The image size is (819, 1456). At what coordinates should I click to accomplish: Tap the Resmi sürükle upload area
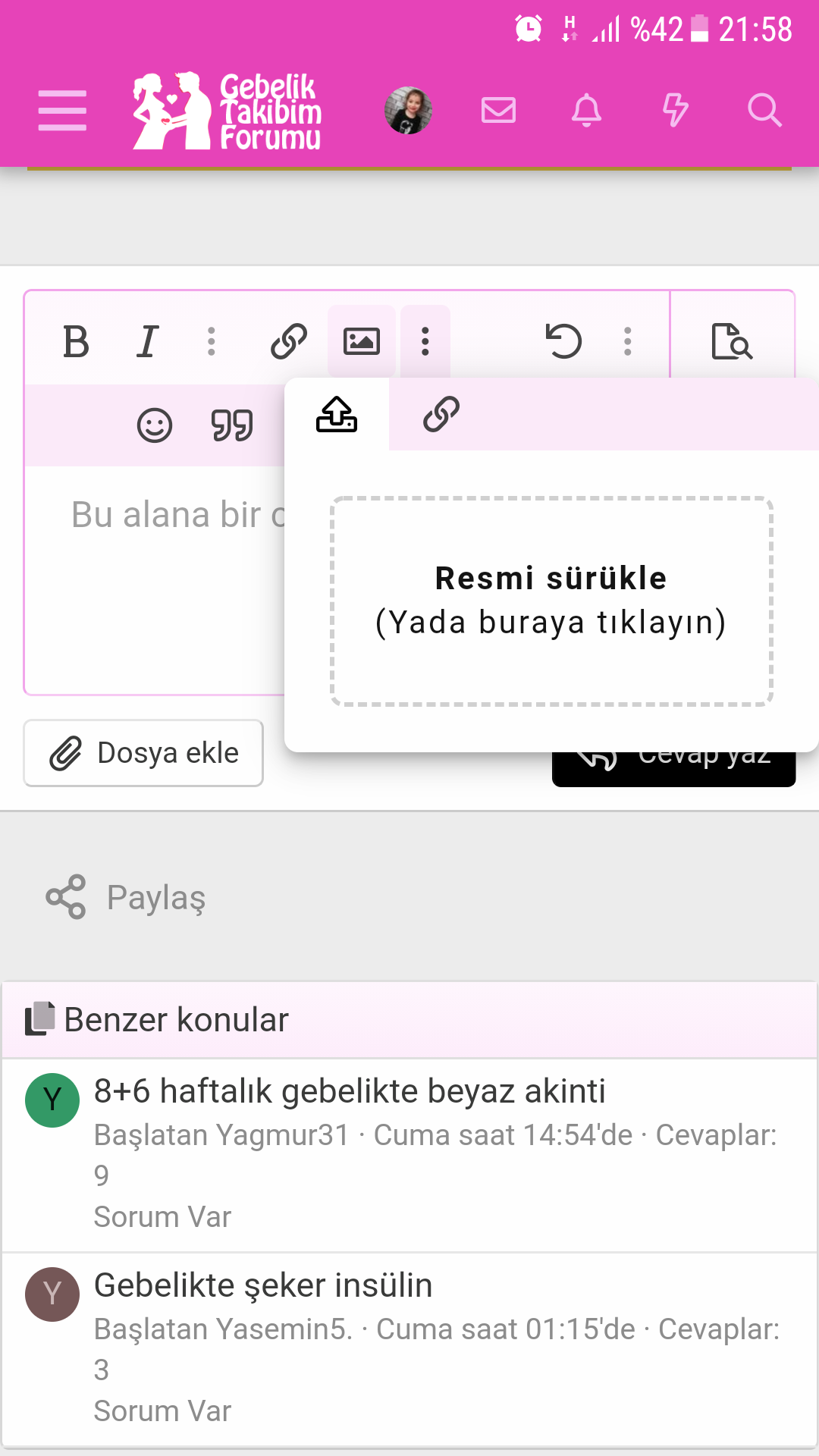(551, 601)
